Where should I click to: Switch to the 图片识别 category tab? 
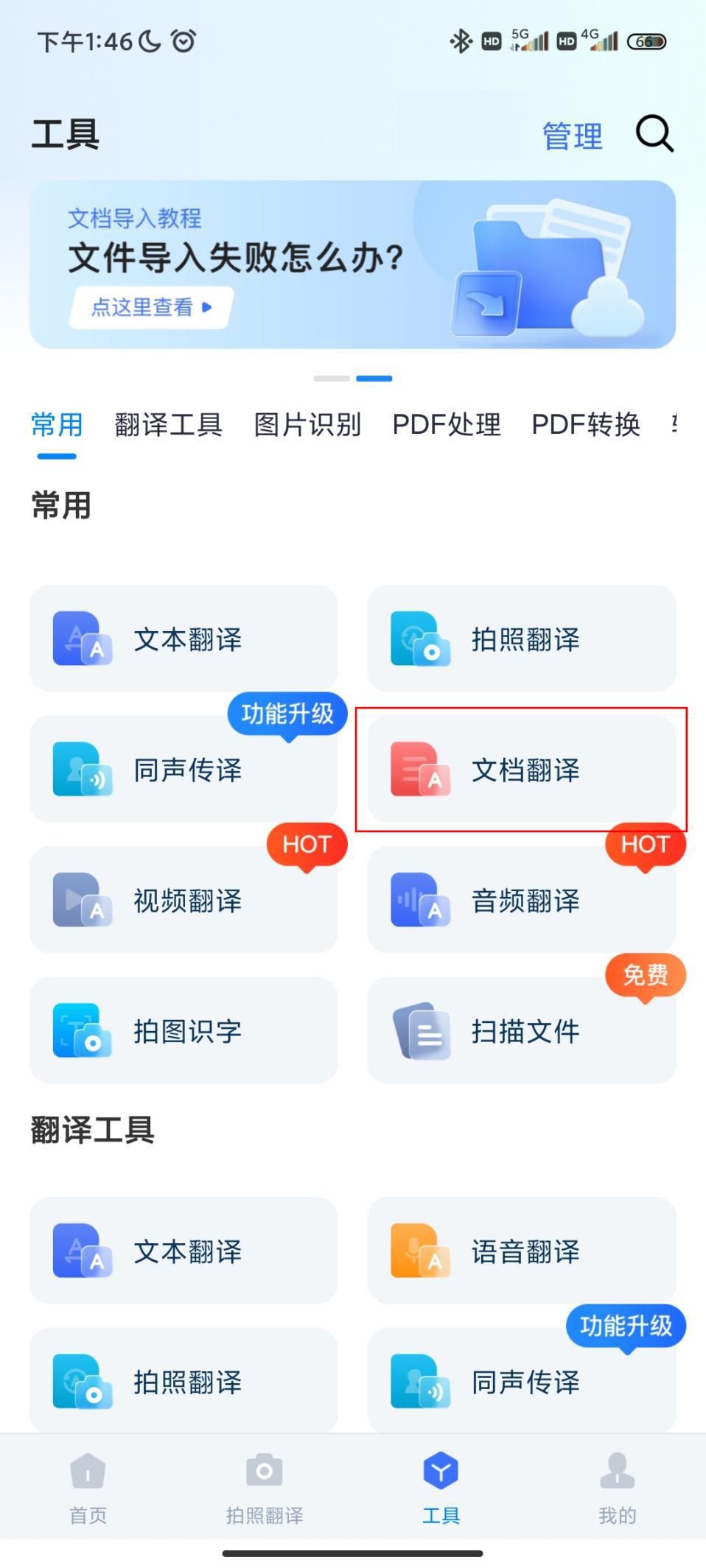[307, 425]
